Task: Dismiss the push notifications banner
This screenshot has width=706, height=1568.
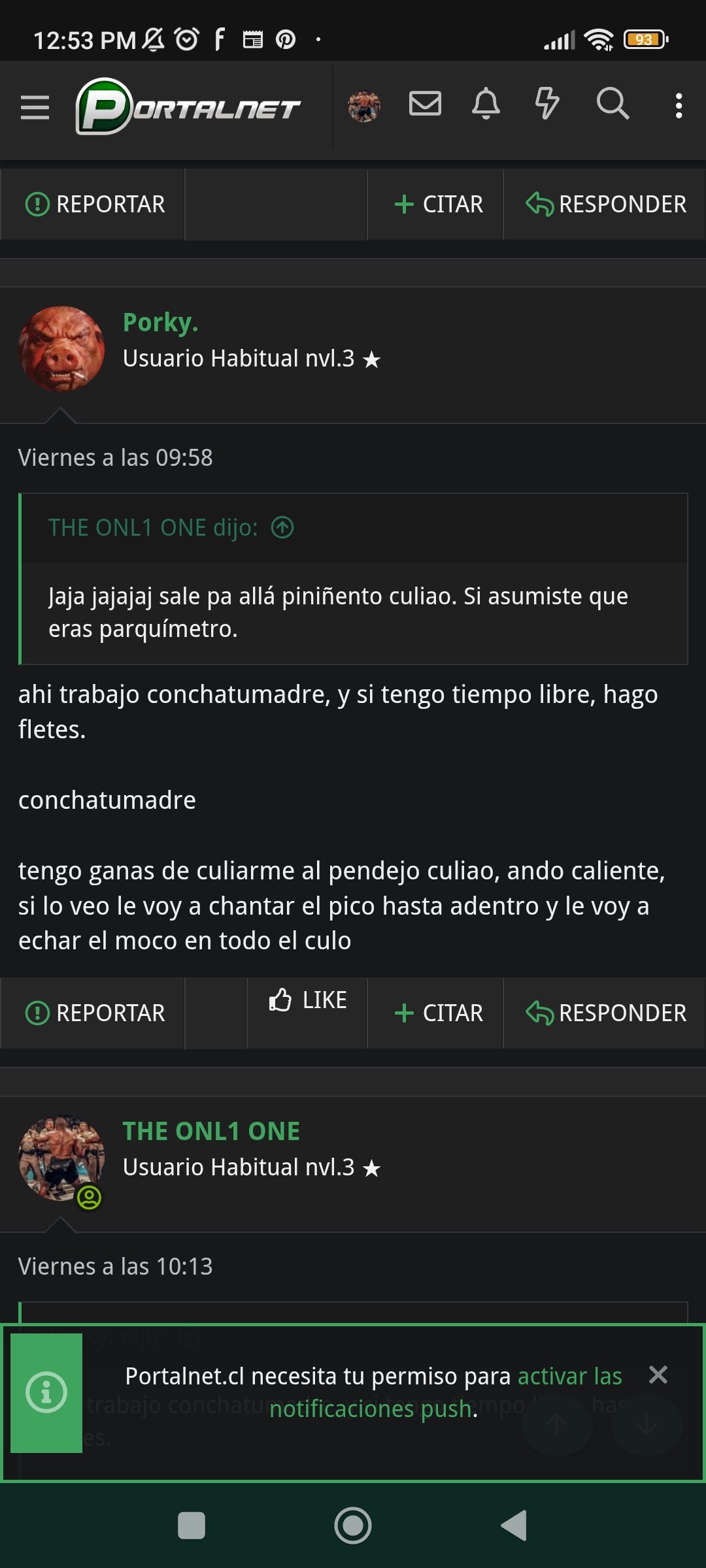Action: point(658,1375)
